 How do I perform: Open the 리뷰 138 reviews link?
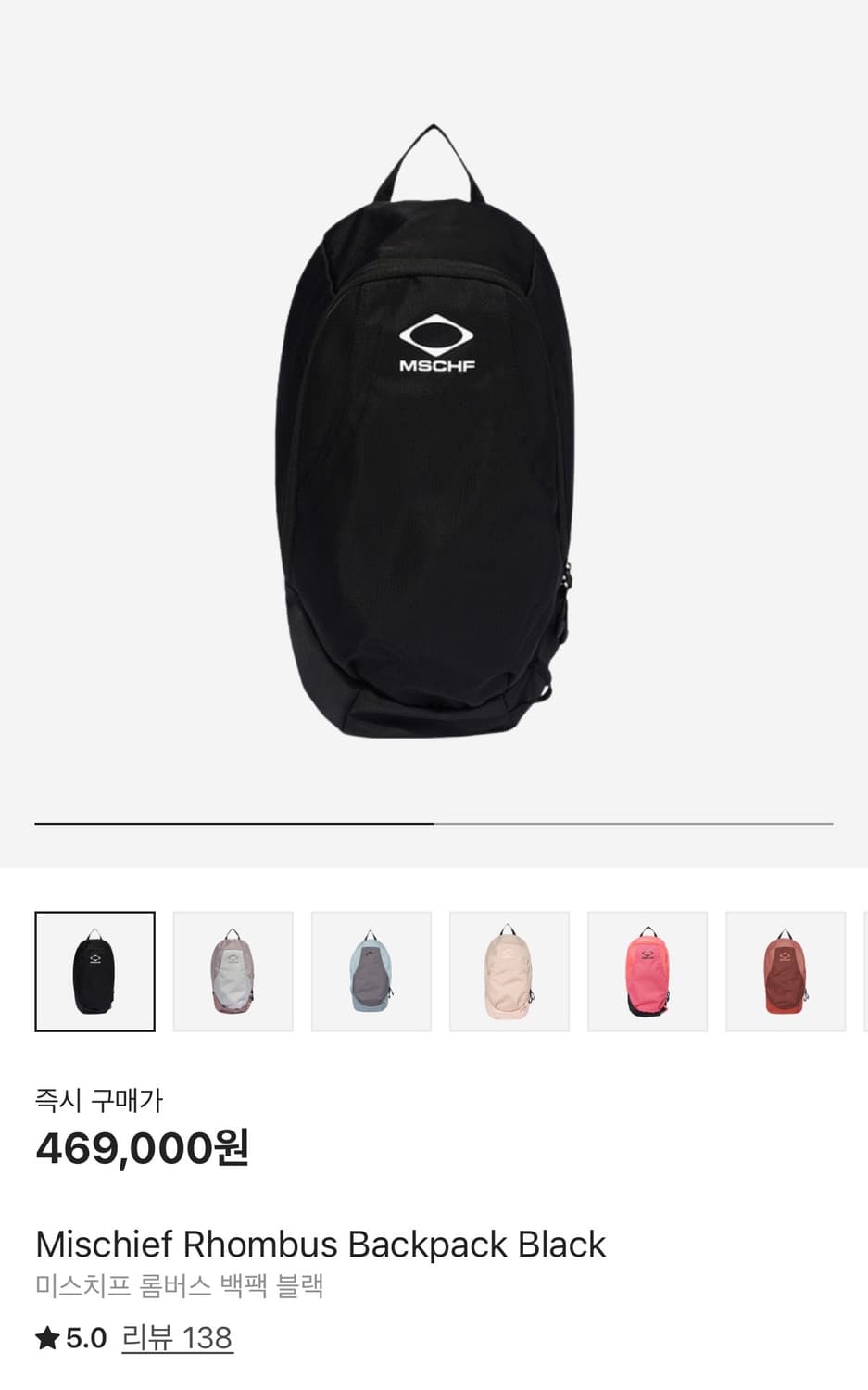click(177, 1337)
